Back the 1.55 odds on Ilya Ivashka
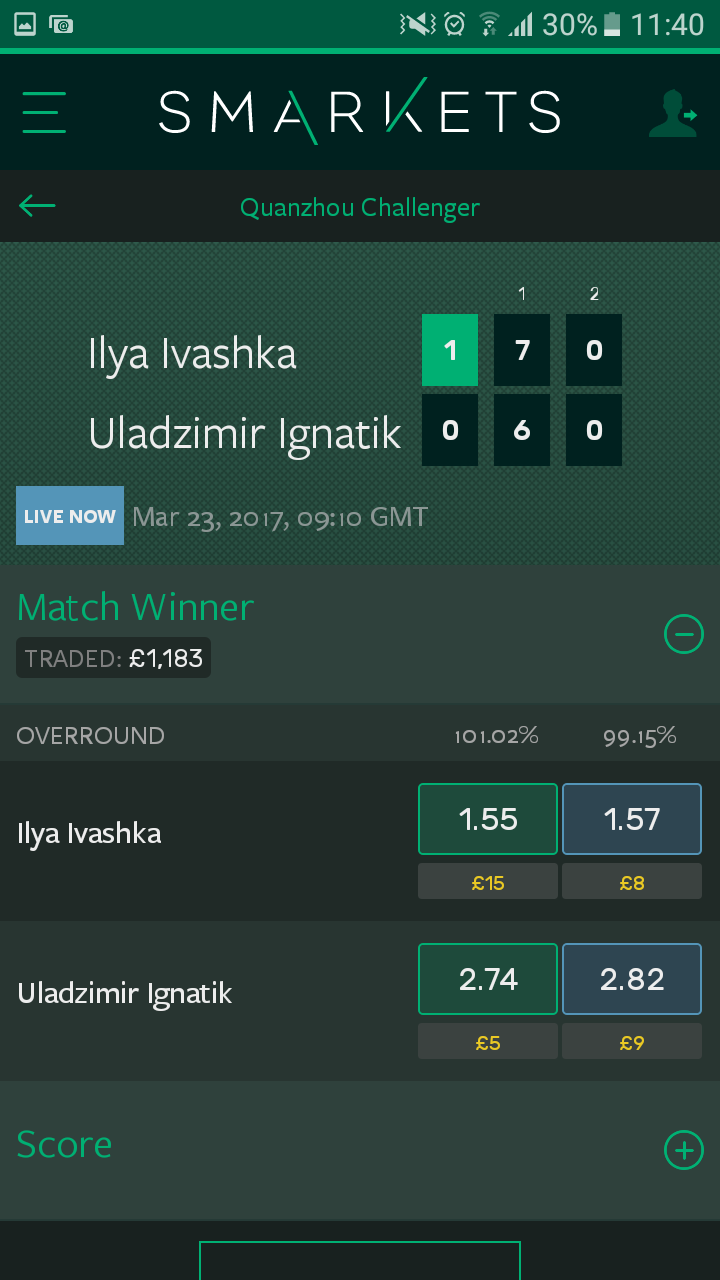 tap(487, 818)
